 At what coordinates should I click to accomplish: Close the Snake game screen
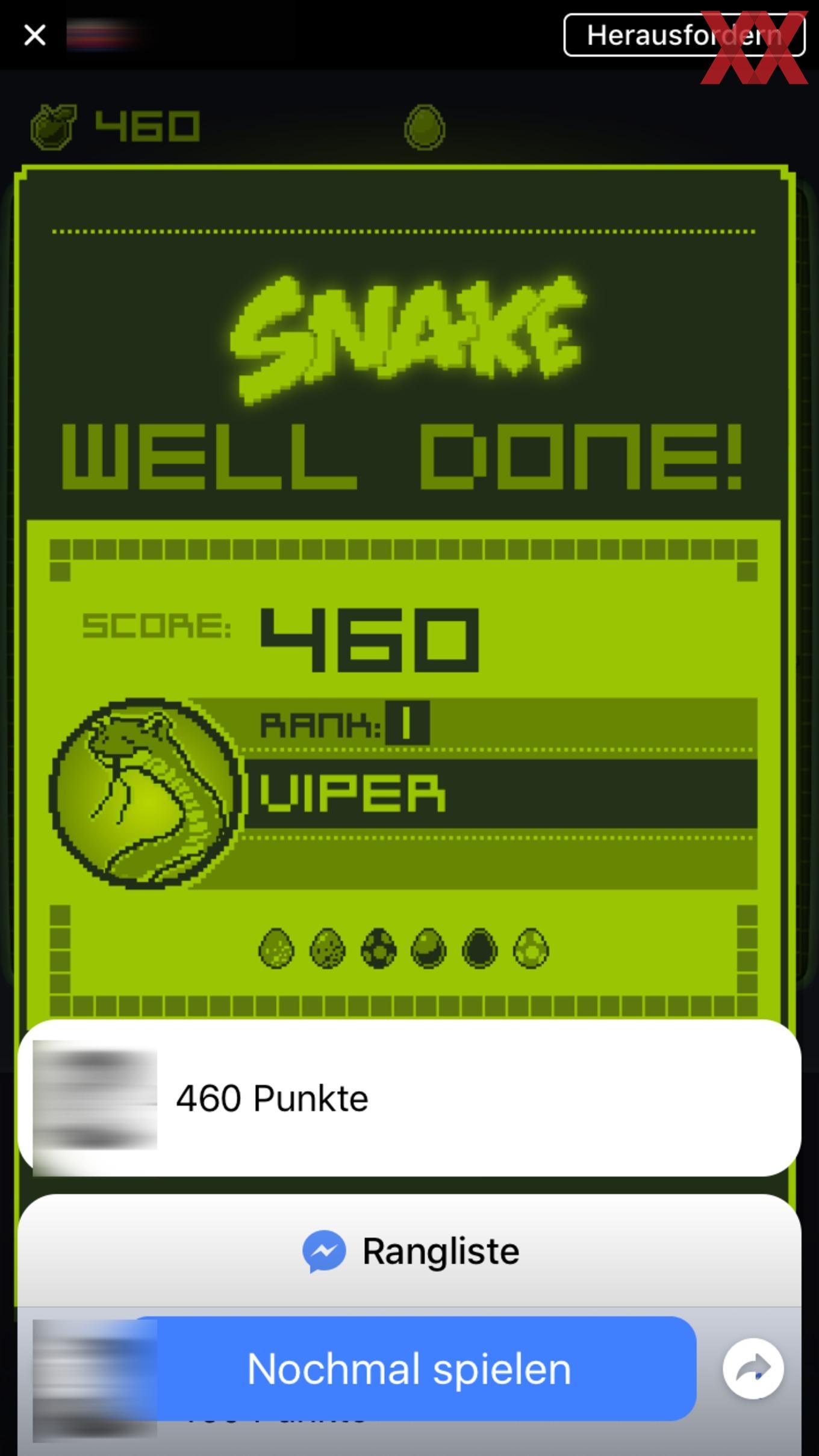click(x=34, y=35)
